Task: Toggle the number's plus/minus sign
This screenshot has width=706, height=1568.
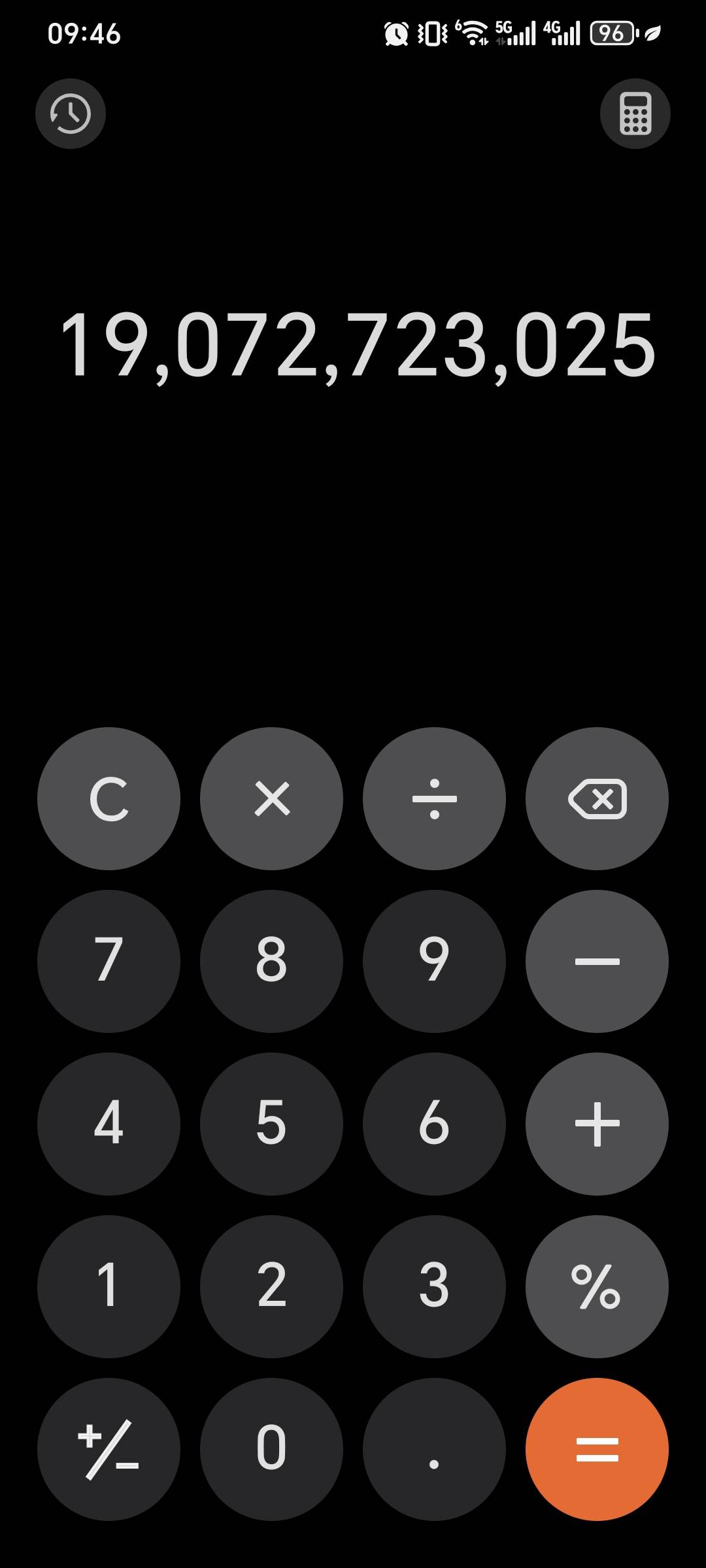Action: pos(109,1448)
